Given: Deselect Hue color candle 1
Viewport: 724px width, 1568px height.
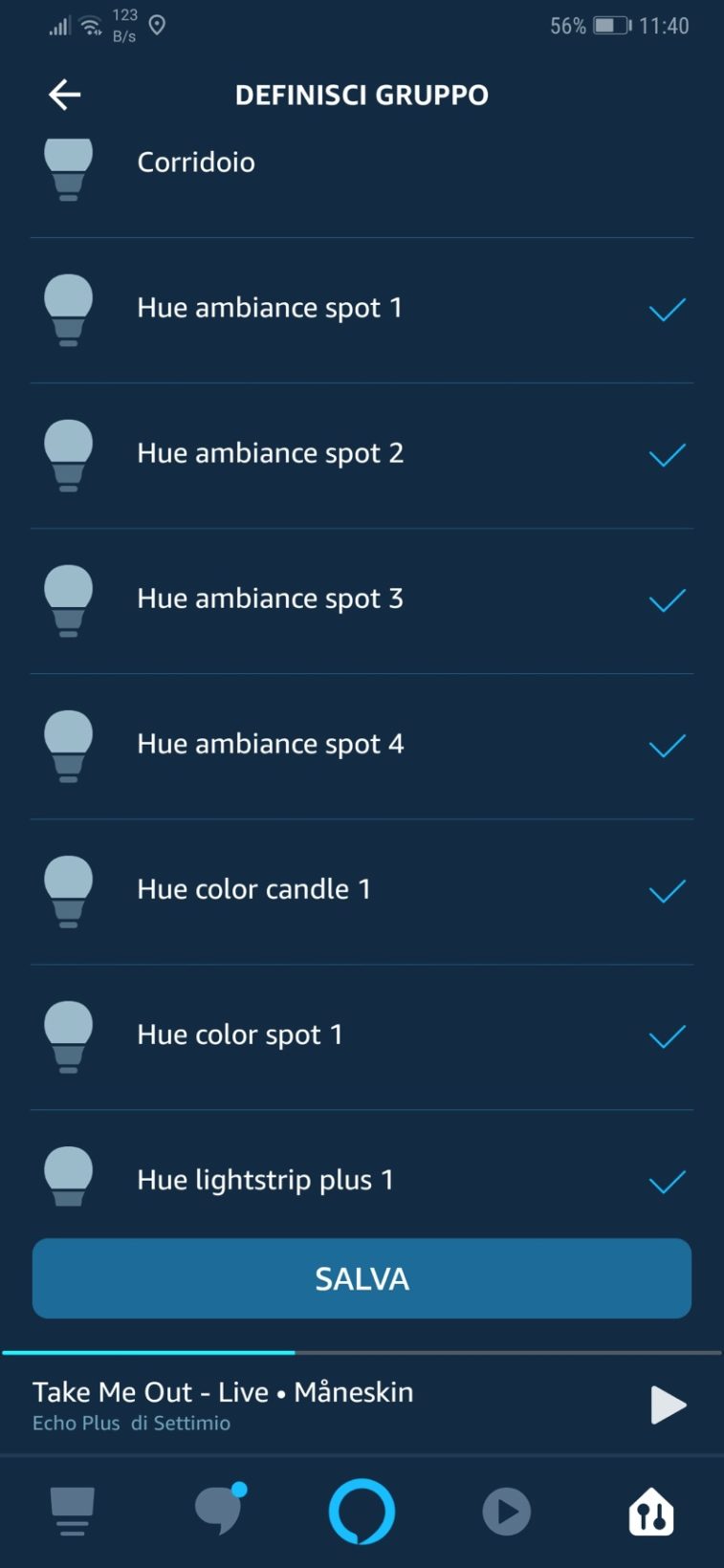Looking at the screenshot, I should pos(667,891).
